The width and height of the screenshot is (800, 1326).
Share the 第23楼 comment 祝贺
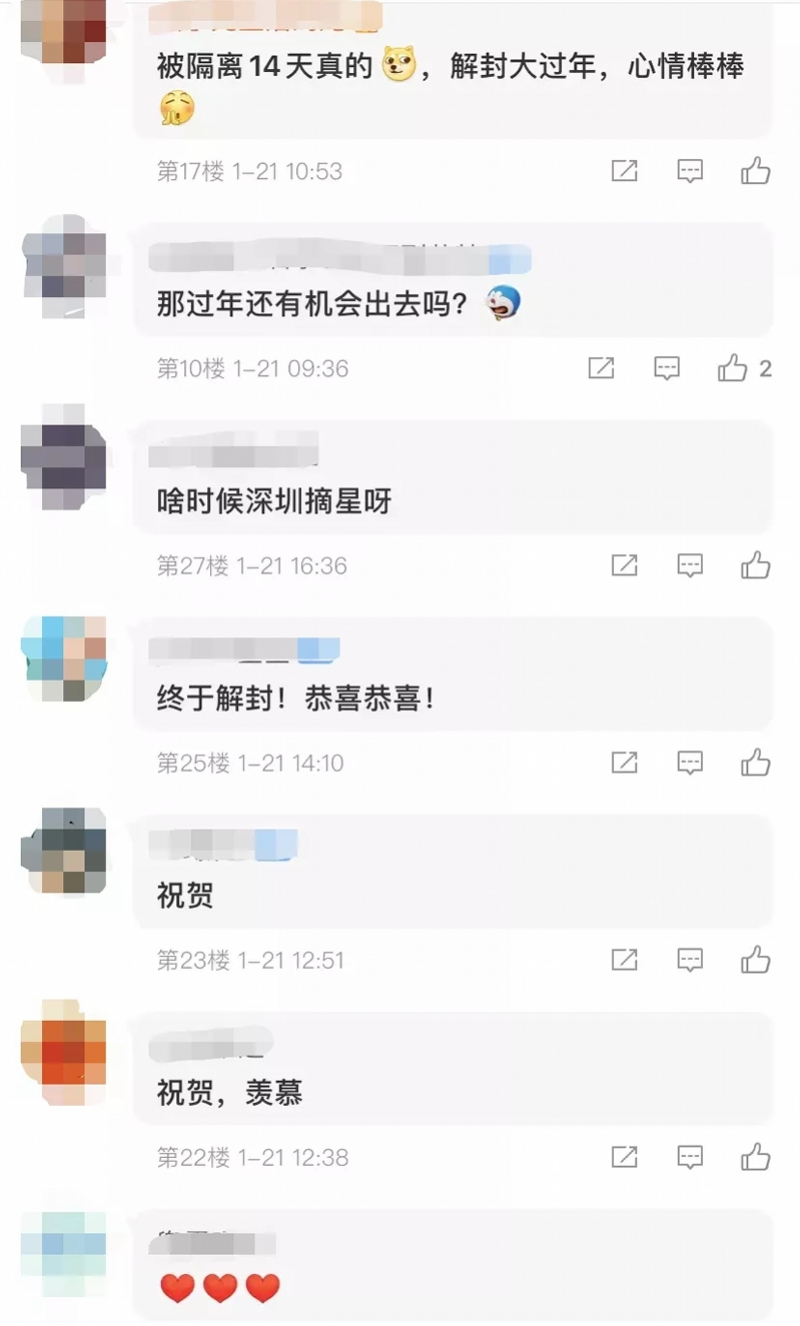coord(624,960)
